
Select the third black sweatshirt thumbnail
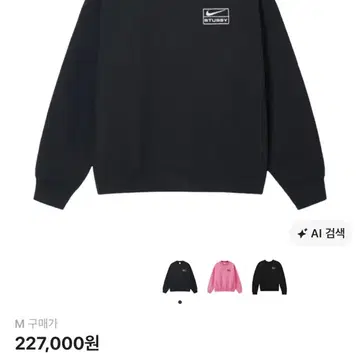pos(269,277)
